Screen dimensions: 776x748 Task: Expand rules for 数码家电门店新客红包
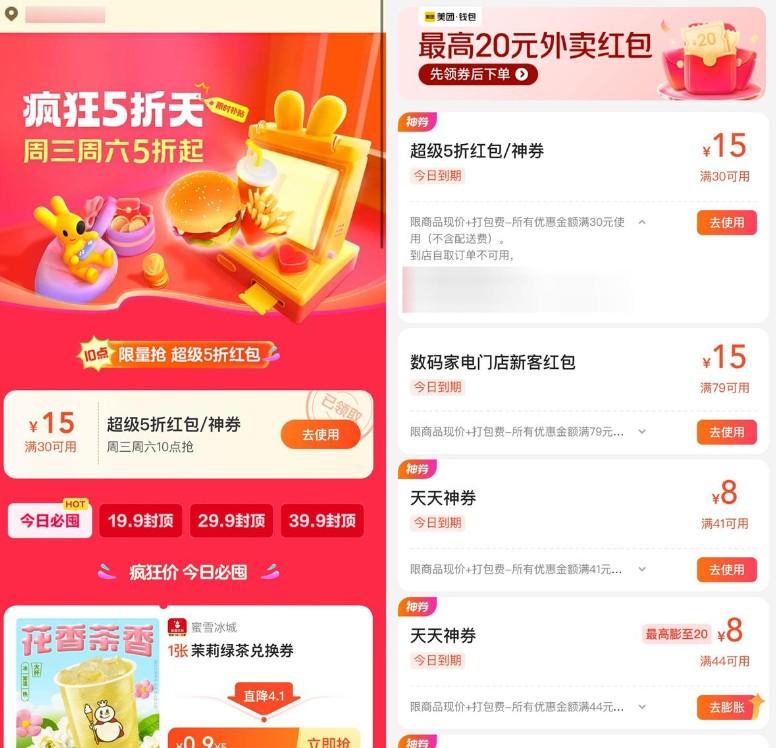642,432
